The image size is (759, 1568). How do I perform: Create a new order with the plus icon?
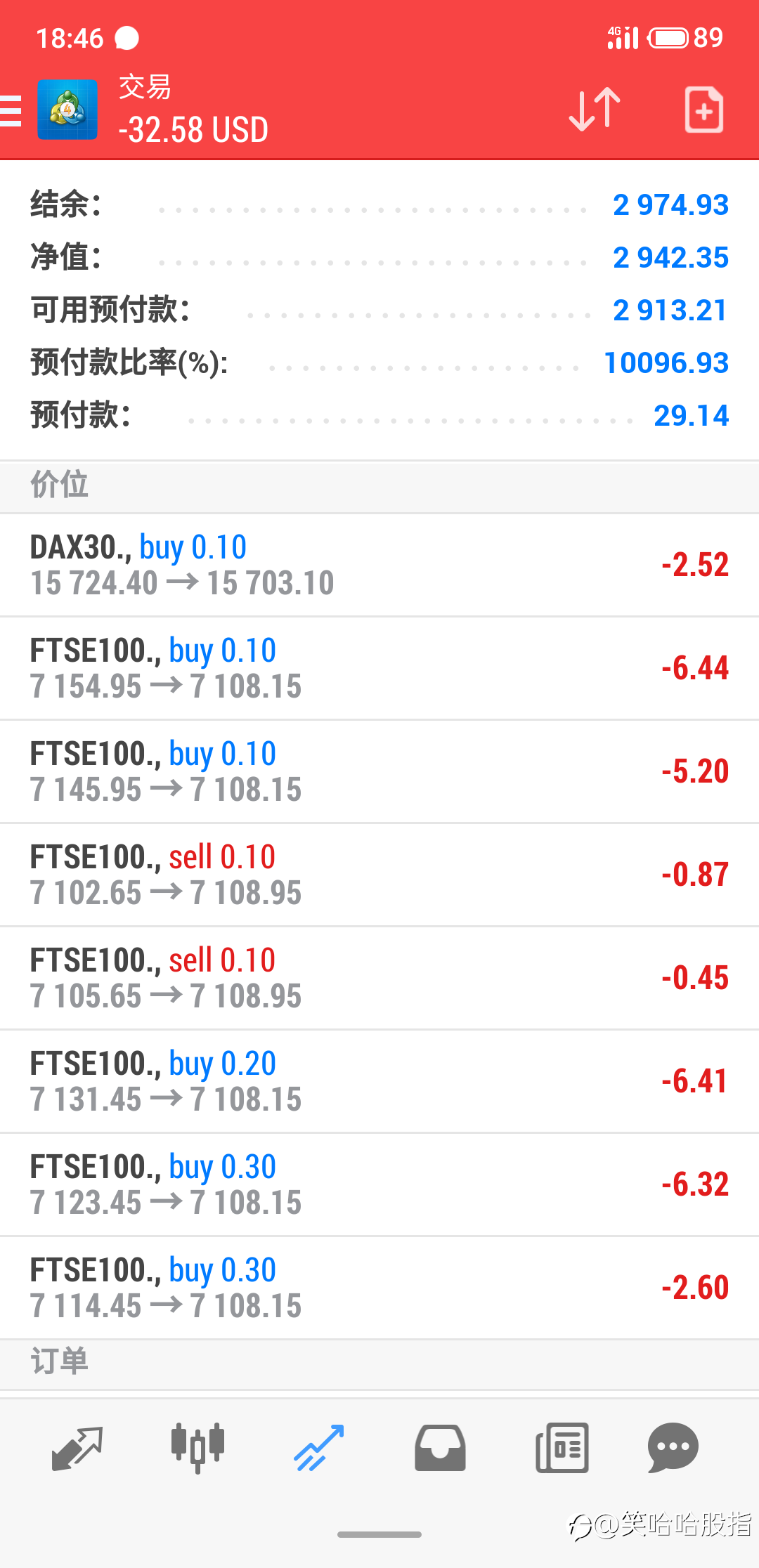pyautogui.click(x=703, y=110)
